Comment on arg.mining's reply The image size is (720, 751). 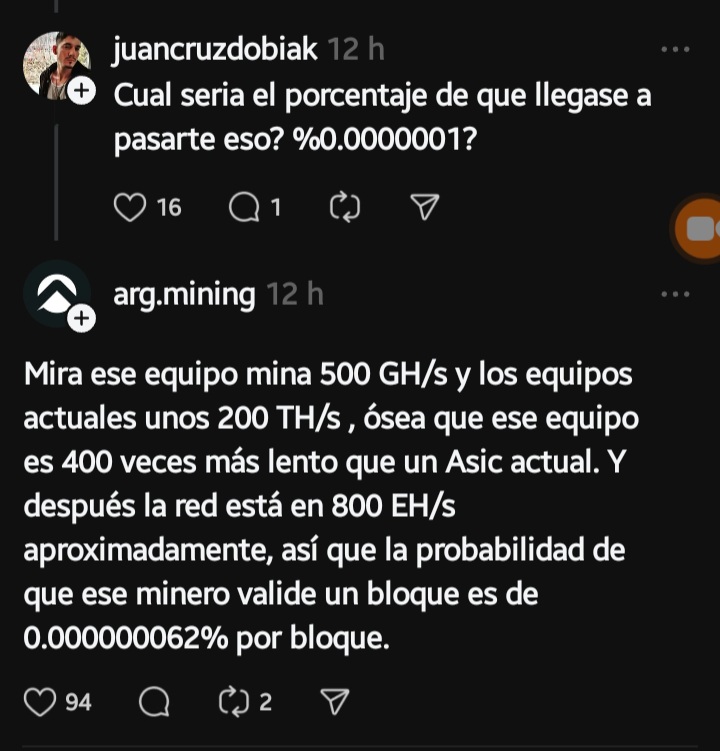click(x=153, y=702)
